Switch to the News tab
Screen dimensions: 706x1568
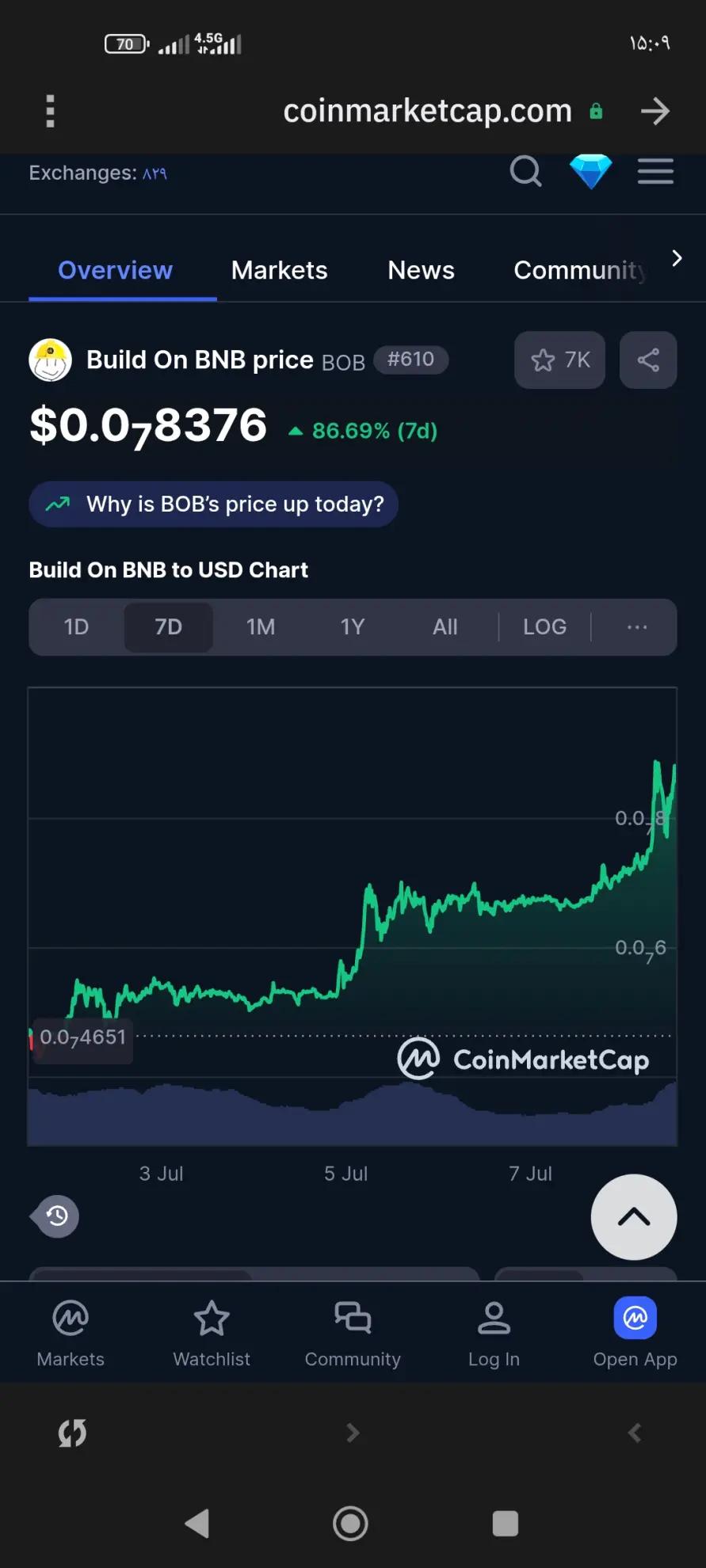point(421,270)
